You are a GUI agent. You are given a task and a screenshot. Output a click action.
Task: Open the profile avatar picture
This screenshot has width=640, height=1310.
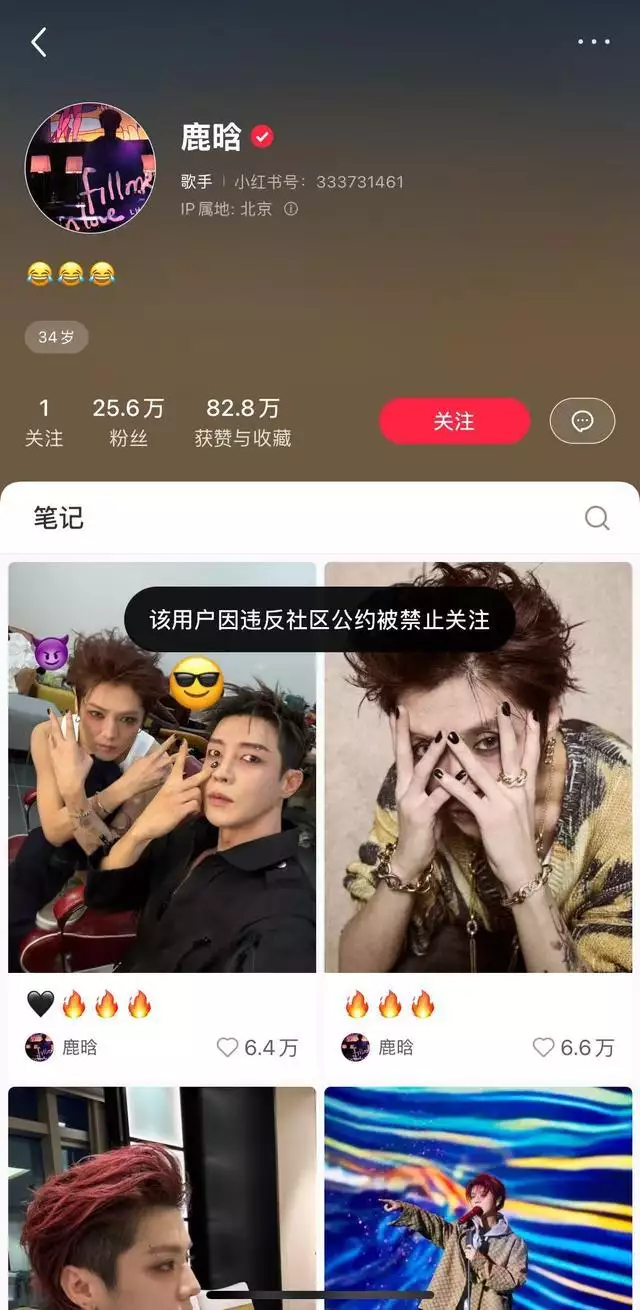(x=90, y=168)
